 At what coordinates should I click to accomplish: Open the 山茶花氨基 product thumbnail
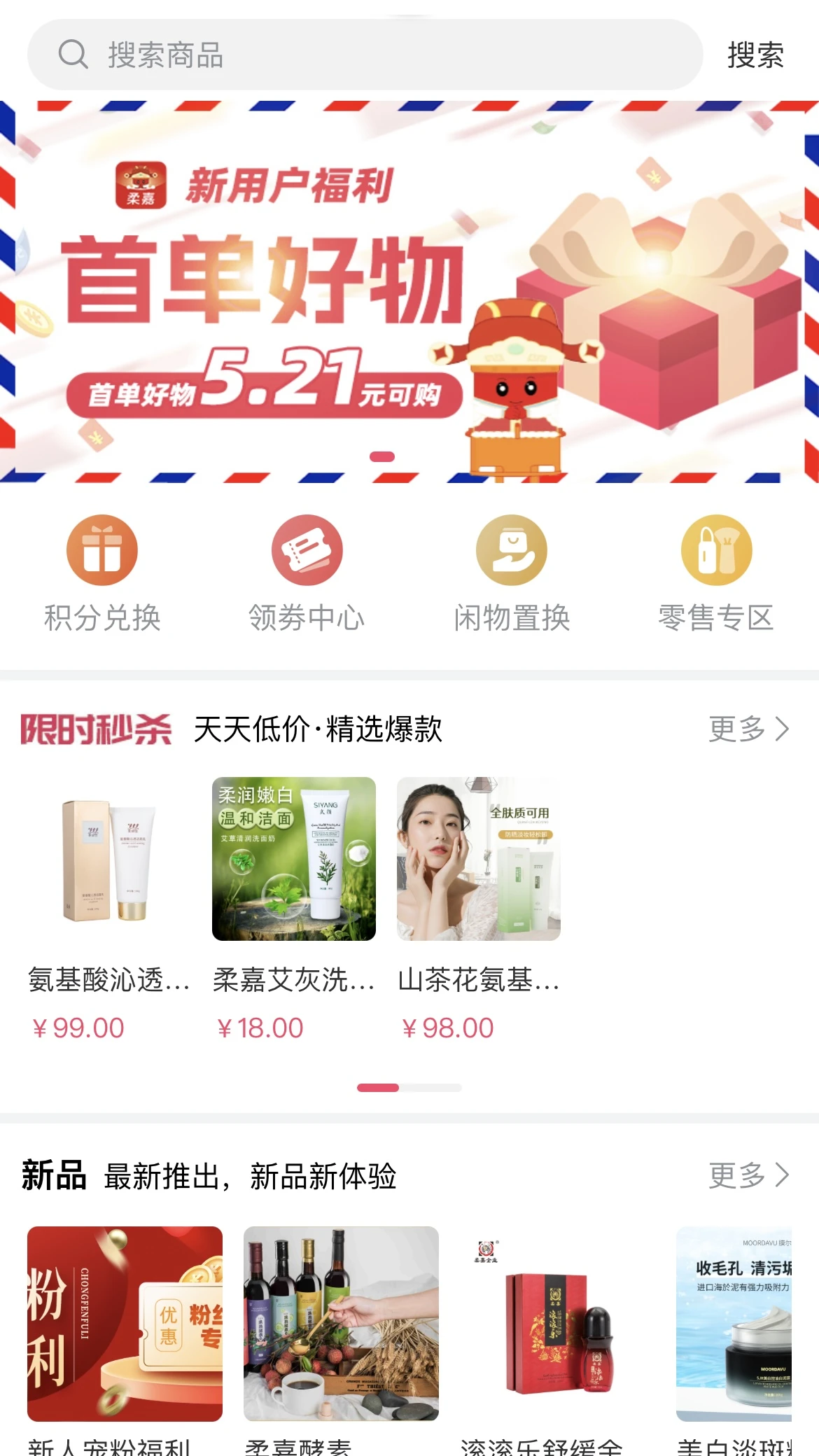click(x=478, y=860)
